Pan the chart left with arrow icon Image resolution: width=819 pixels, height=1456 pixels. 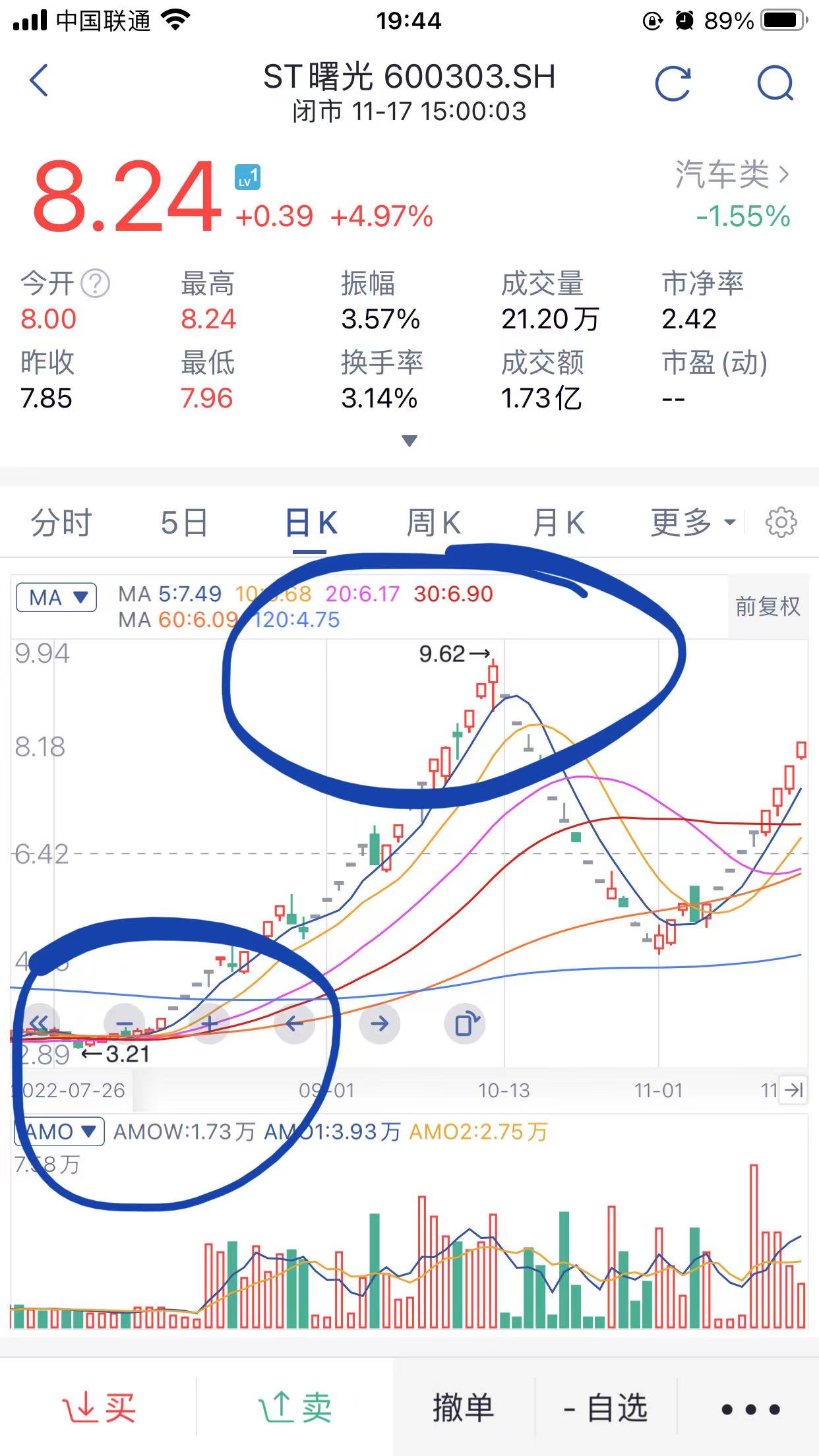coord(294,1023)
